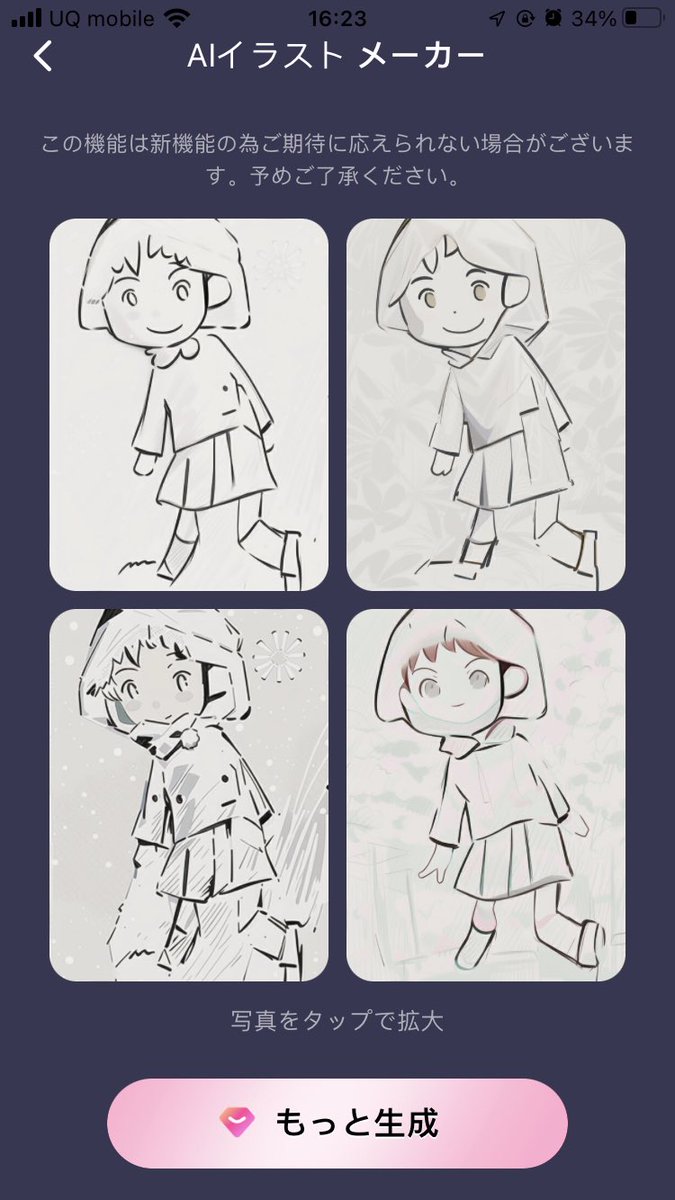Viewport: 675px width, 1200px height.
Task: Enlarge the sketch of the brown-haired girl
Action: click(x=486, y=794)
